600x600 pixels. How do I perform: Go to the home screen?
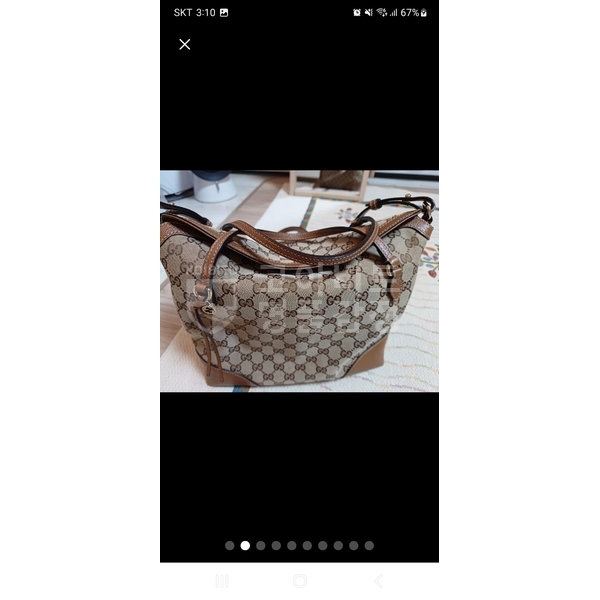(x=299, y=581)
